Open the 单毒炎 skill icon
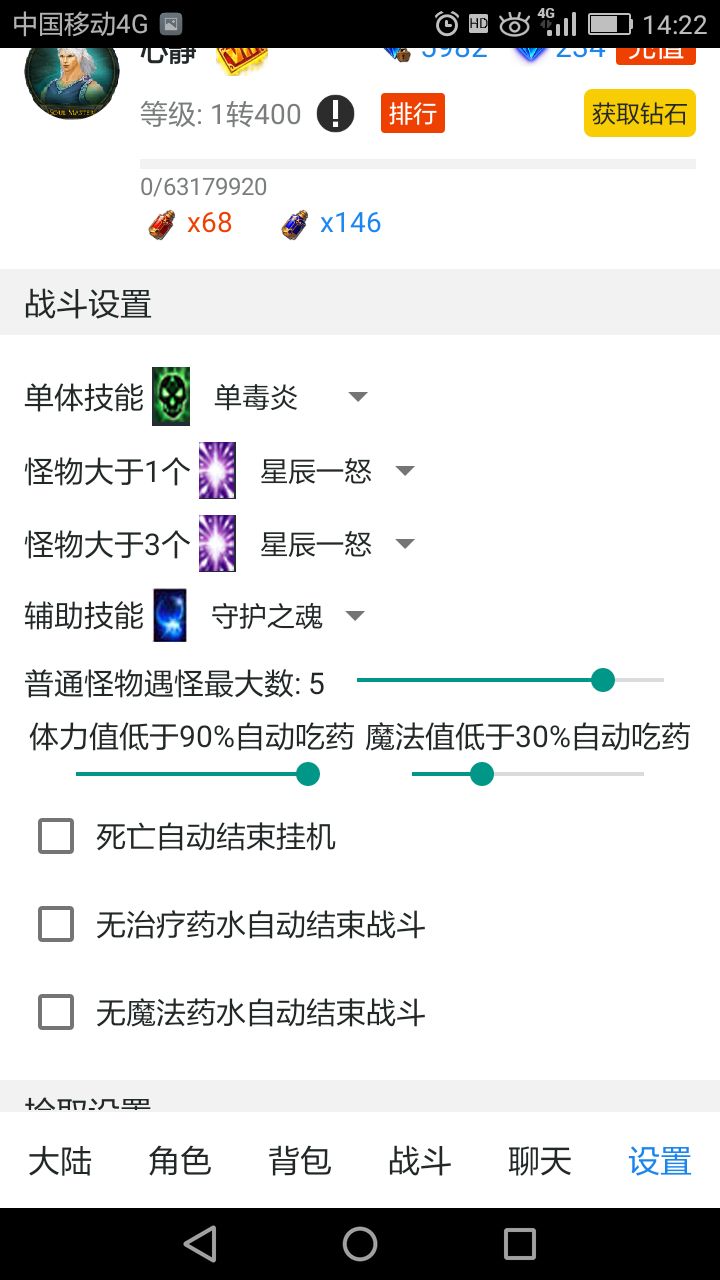The image size is (720, 1280). (170, 396)
